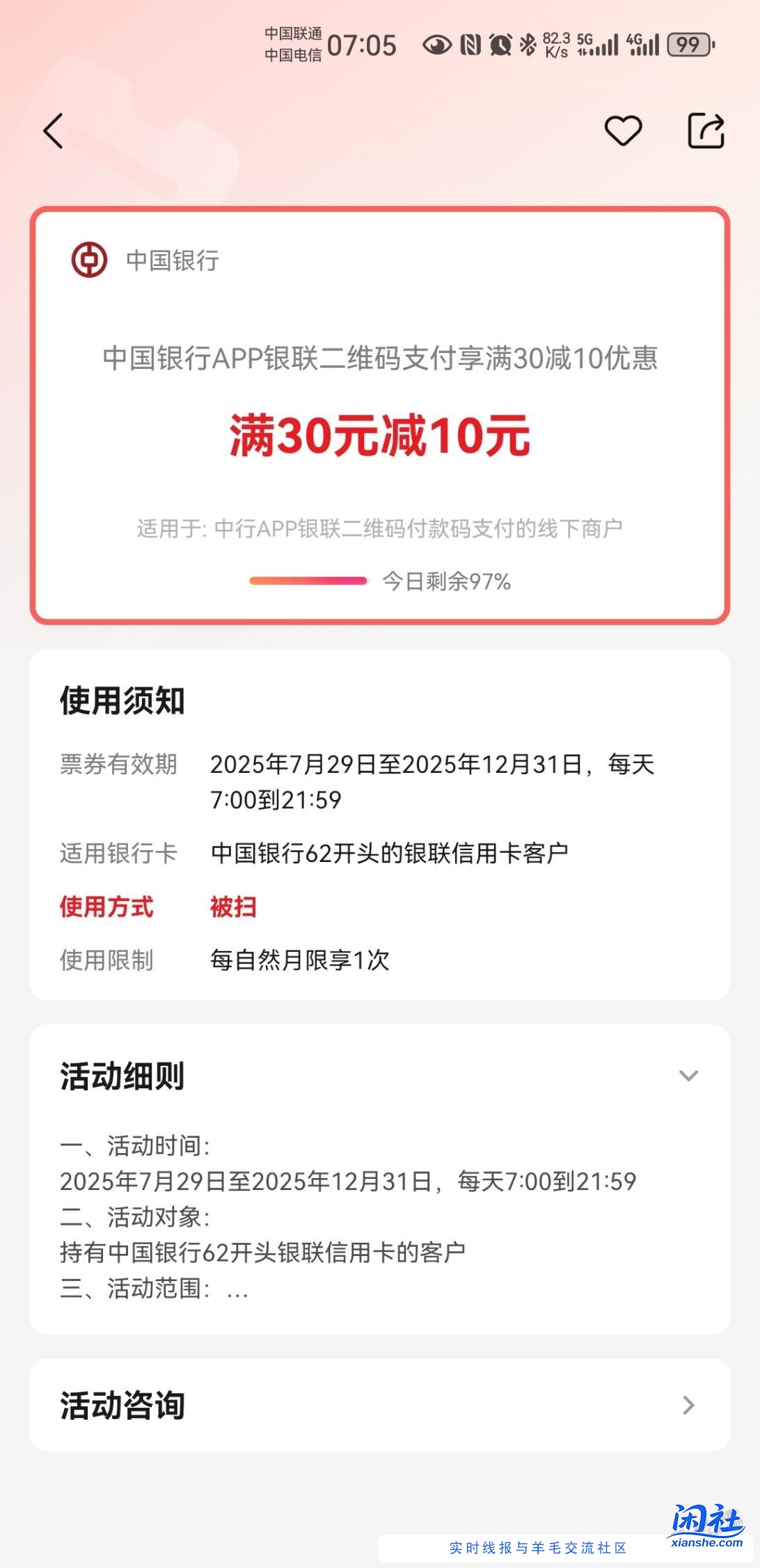760x1568 pixels.
Task: Tap the back arrow at top left
Action: [53, 131]
